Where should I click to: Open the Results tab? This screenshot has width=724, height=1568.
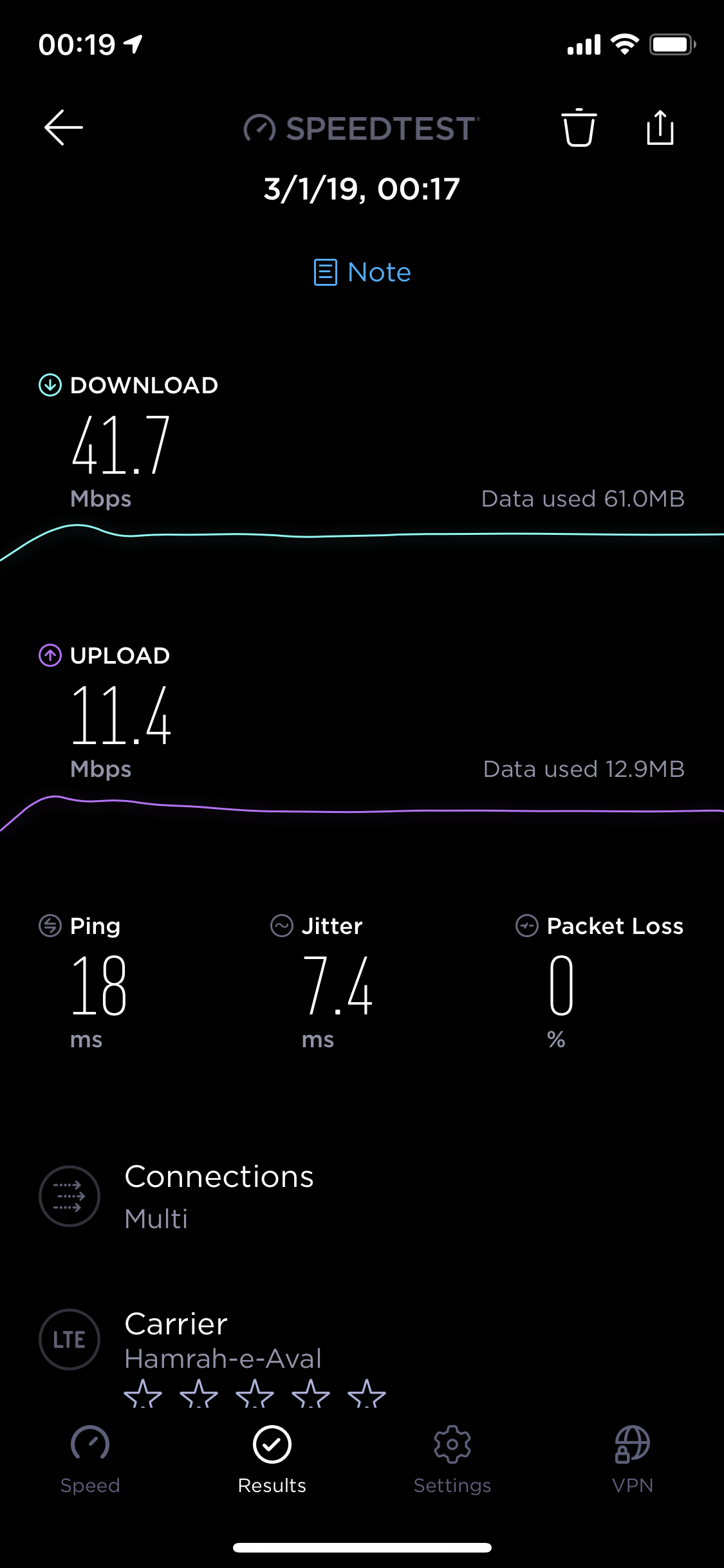[272, 1460]
